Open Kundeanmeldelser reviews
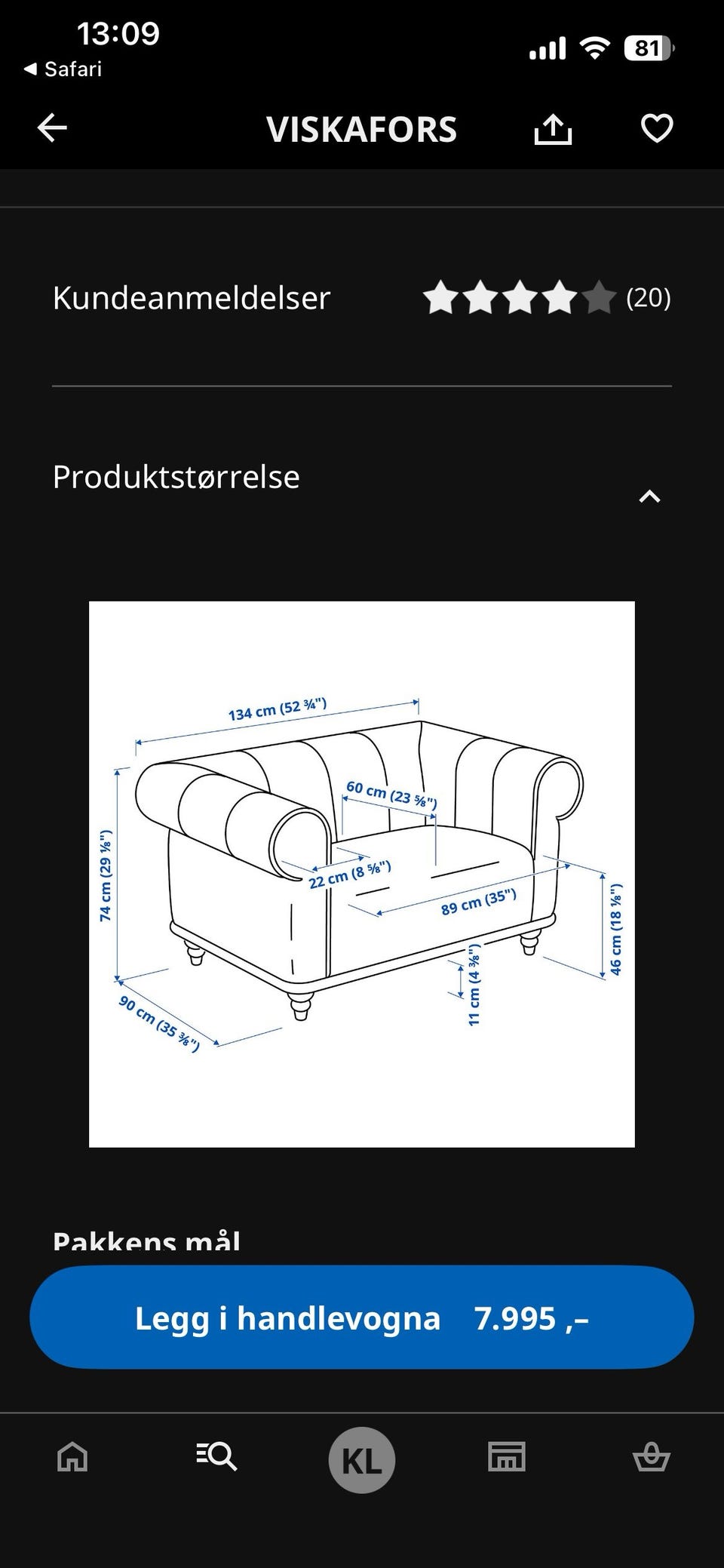Viewport: 724px width, 1568px height. pyautogui.click(x=189, y=297)
